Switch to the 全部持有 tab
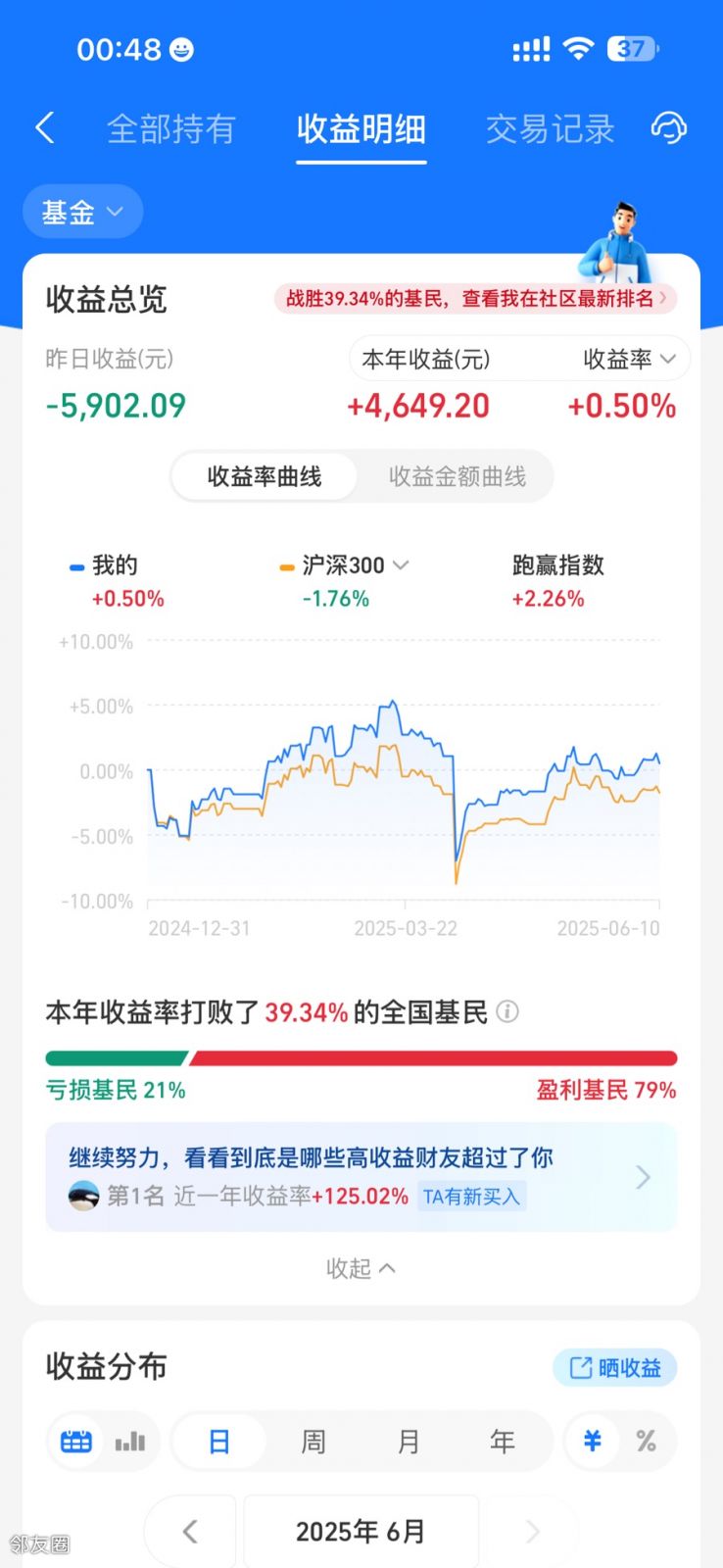Screen dimensions: 723x1568 click(x=171, y=129)
